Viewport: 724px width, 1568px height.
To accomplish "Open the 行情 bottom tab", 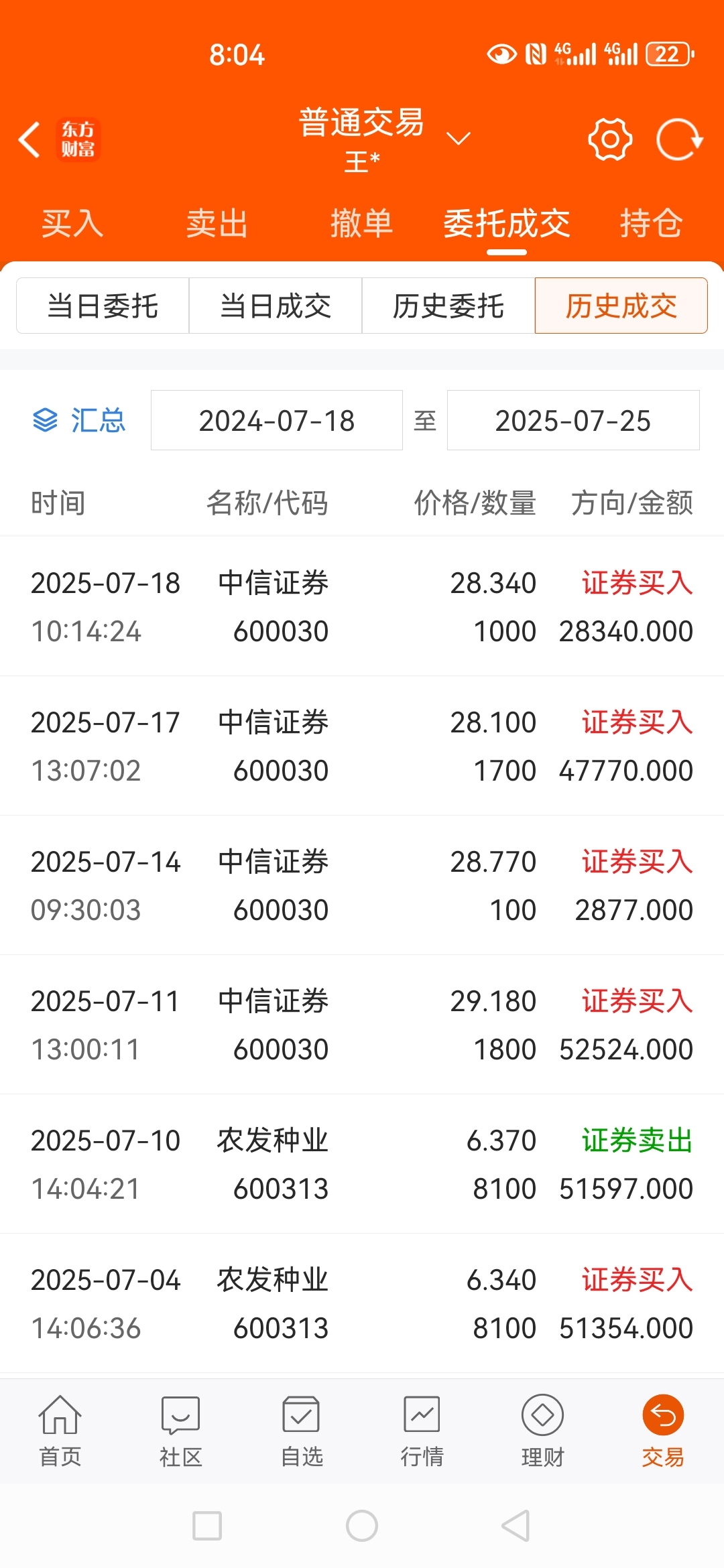I will pyautogui.click(x=422, y=1431).
